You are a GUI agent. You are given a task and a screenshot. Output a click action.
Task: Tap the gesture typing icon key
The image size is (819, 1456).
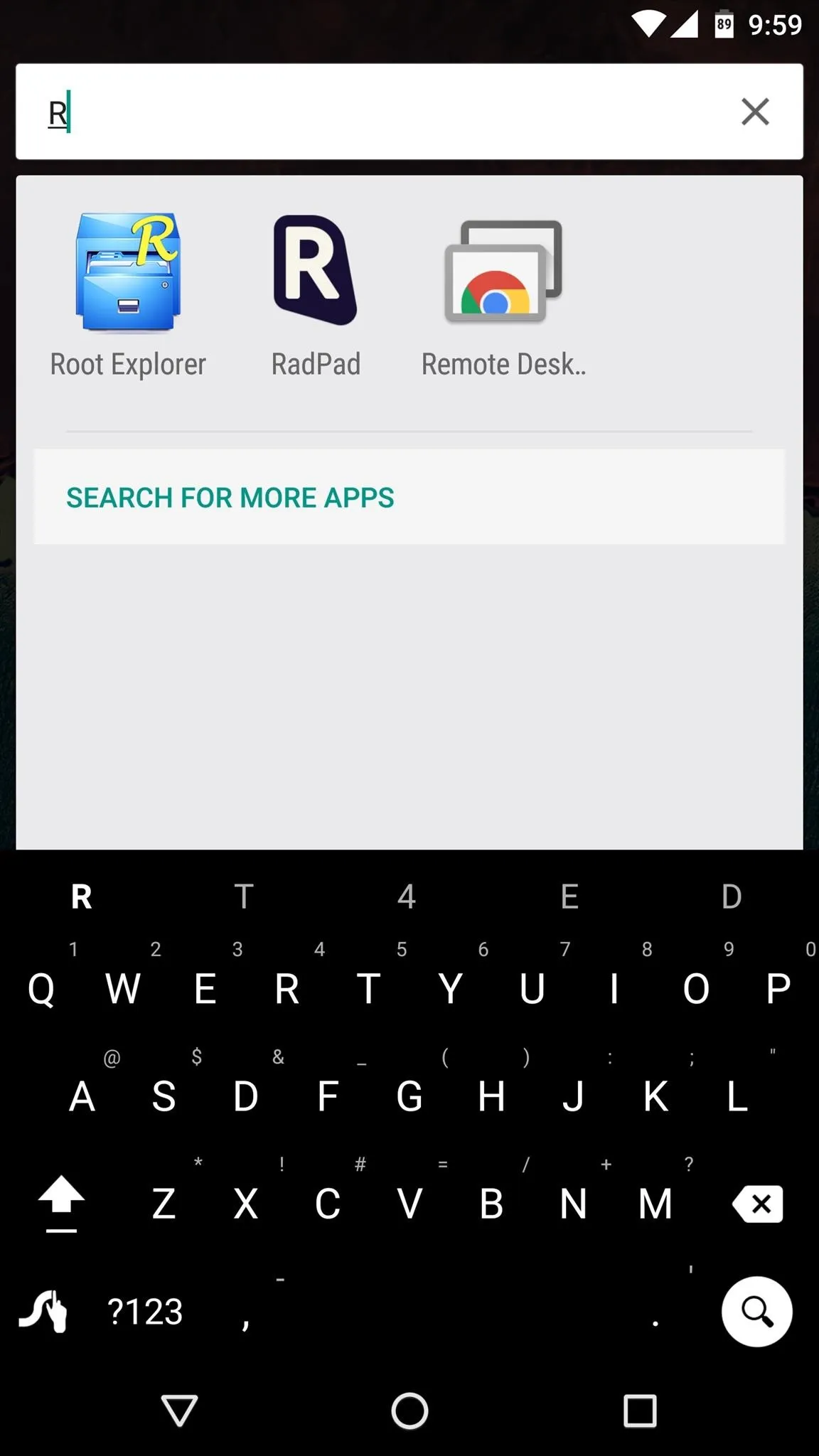tap(44, 1312)
